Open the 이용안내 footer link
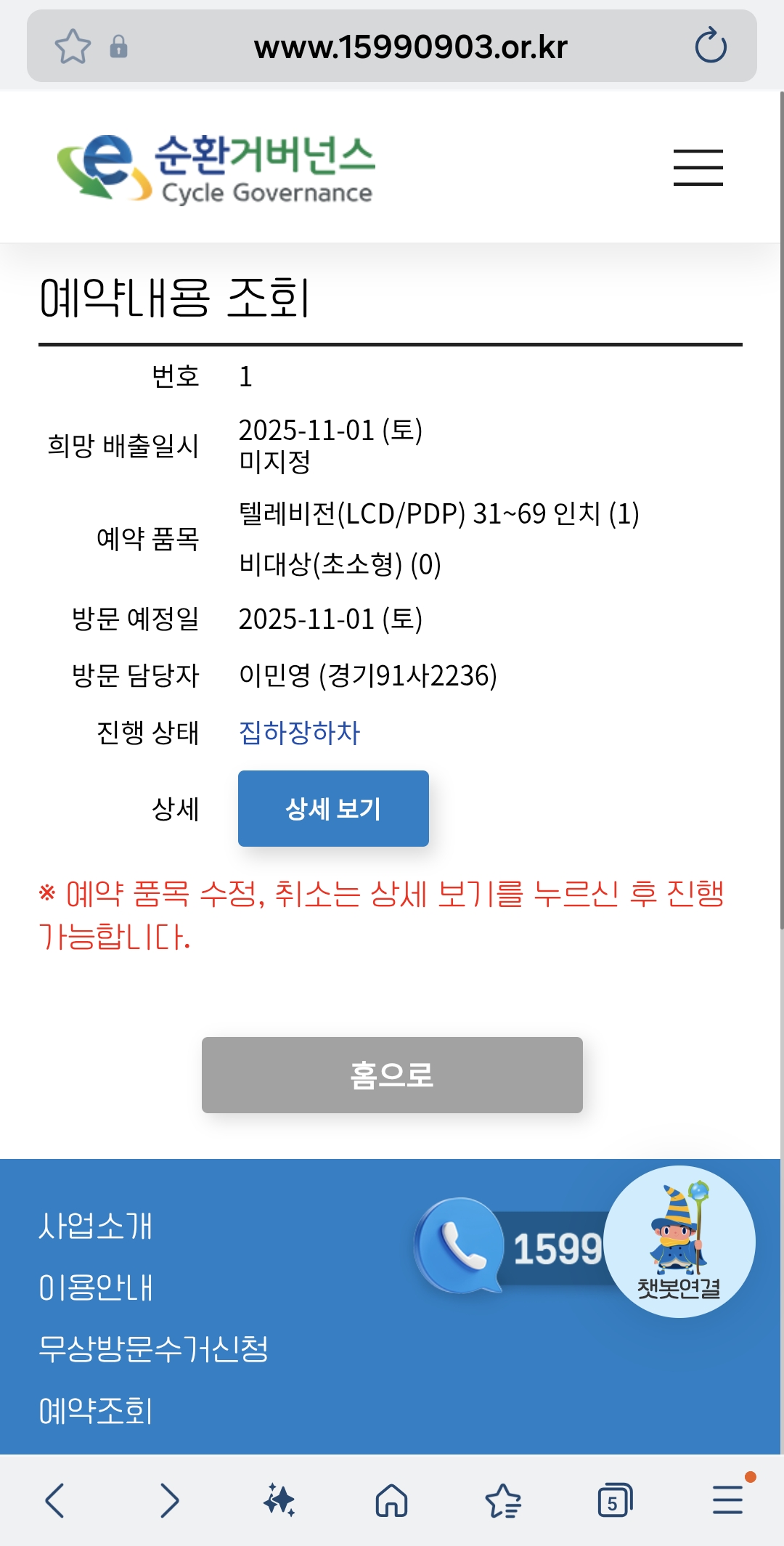 click(96, 1287)
